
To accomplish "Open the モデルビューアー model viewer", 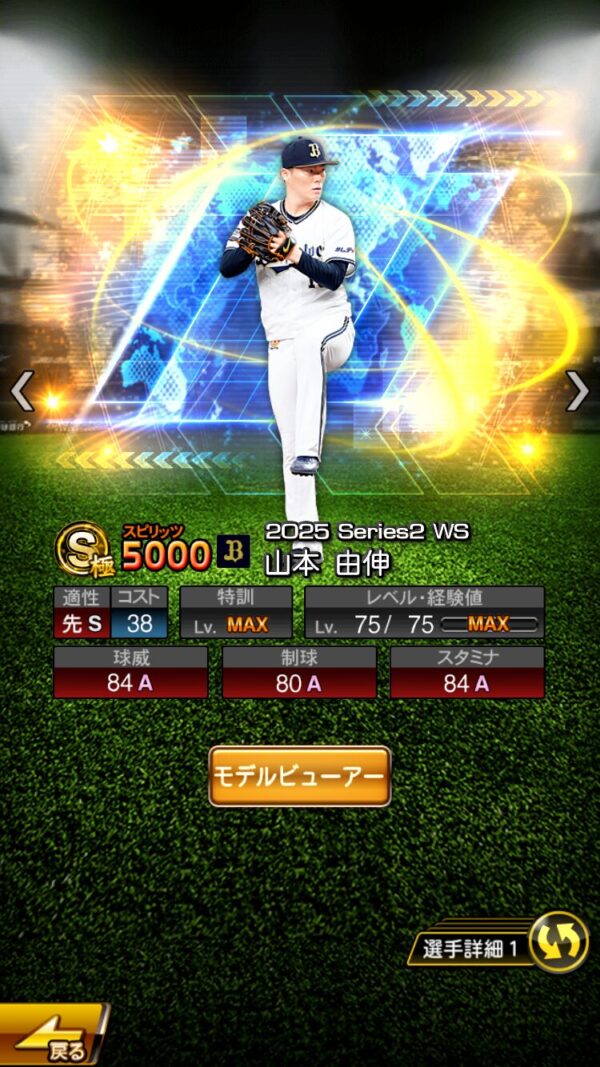I will 299,776.
